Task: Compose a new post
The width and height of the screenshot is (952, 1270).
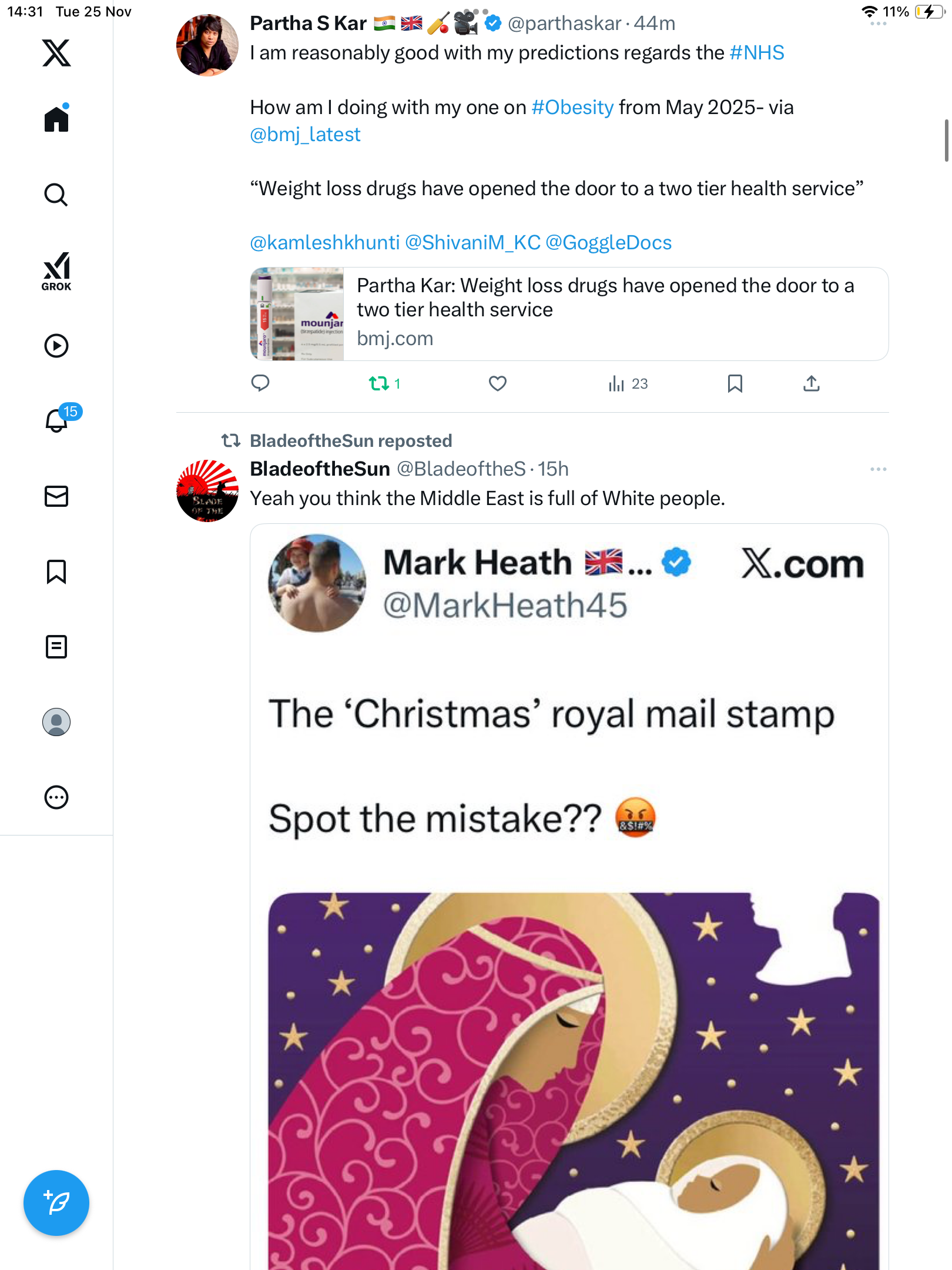Action: click(x=56, y=1203)
